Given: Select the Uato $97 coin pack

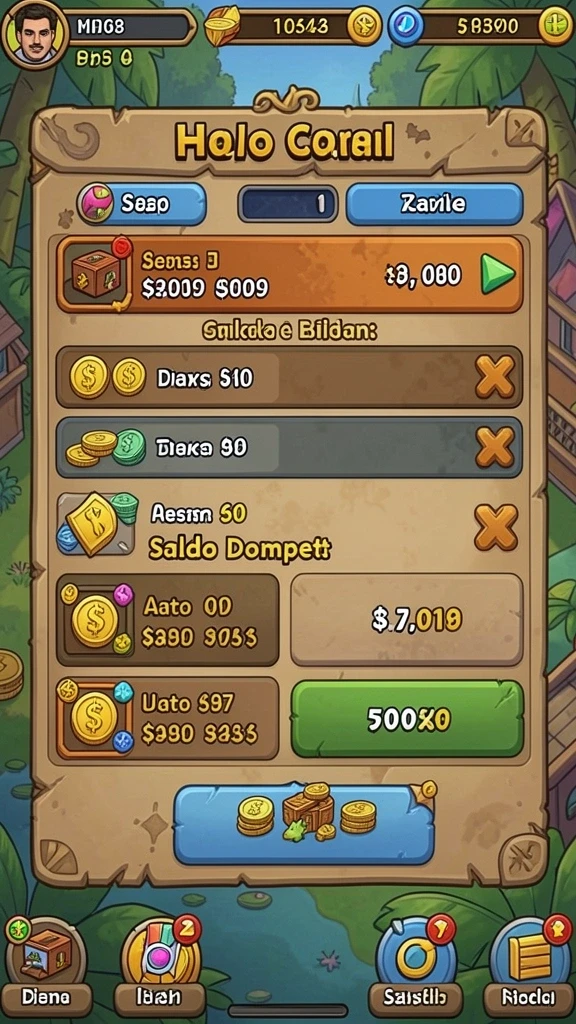Looking at the screenshot, I should pyautogui.click(x=168, y=718).
